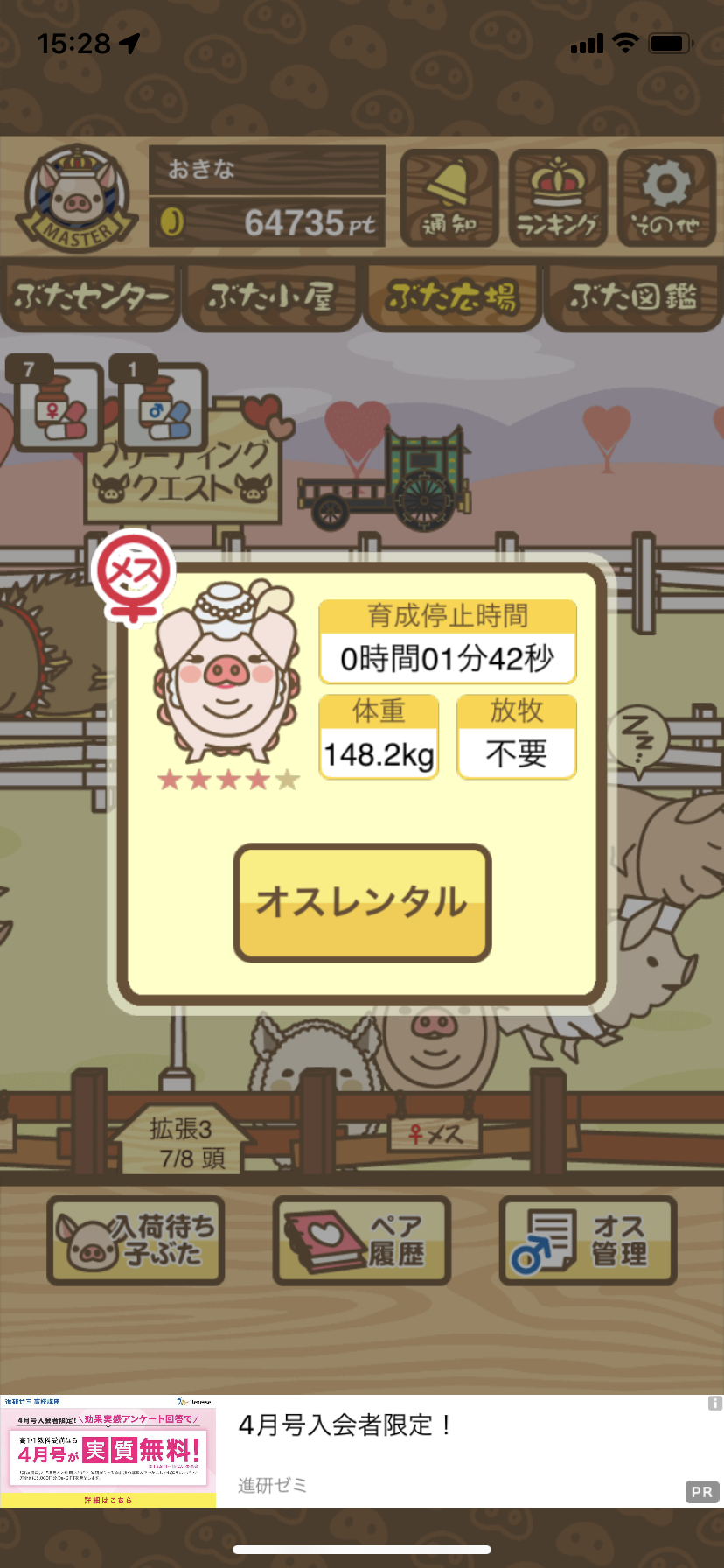Tap the ad info icon
Image resolution: width=724 pixels, height=1568 pixels.
click(x=714, y=1403)
